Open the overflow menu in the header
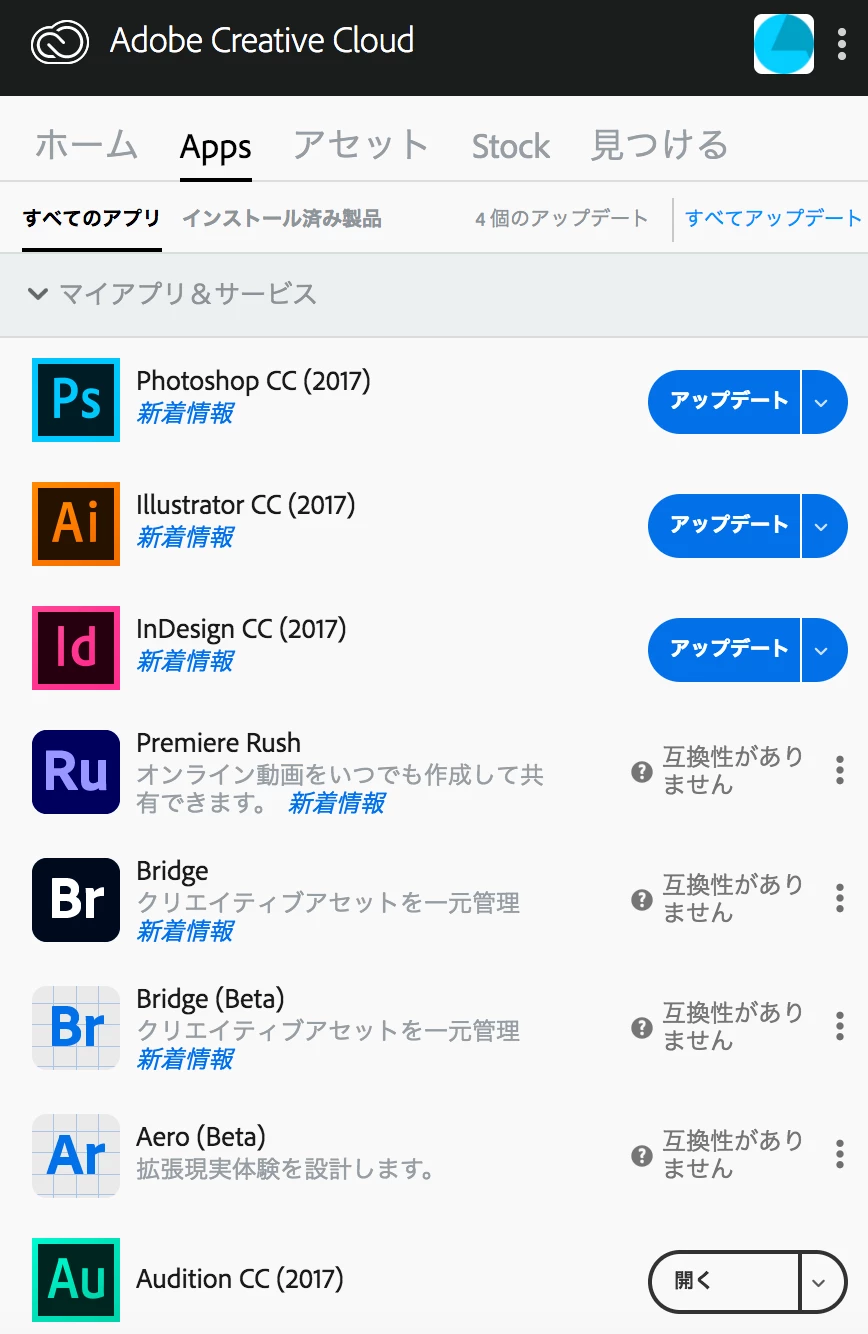Screen dimensions: 868x1334 pos(841,45)
